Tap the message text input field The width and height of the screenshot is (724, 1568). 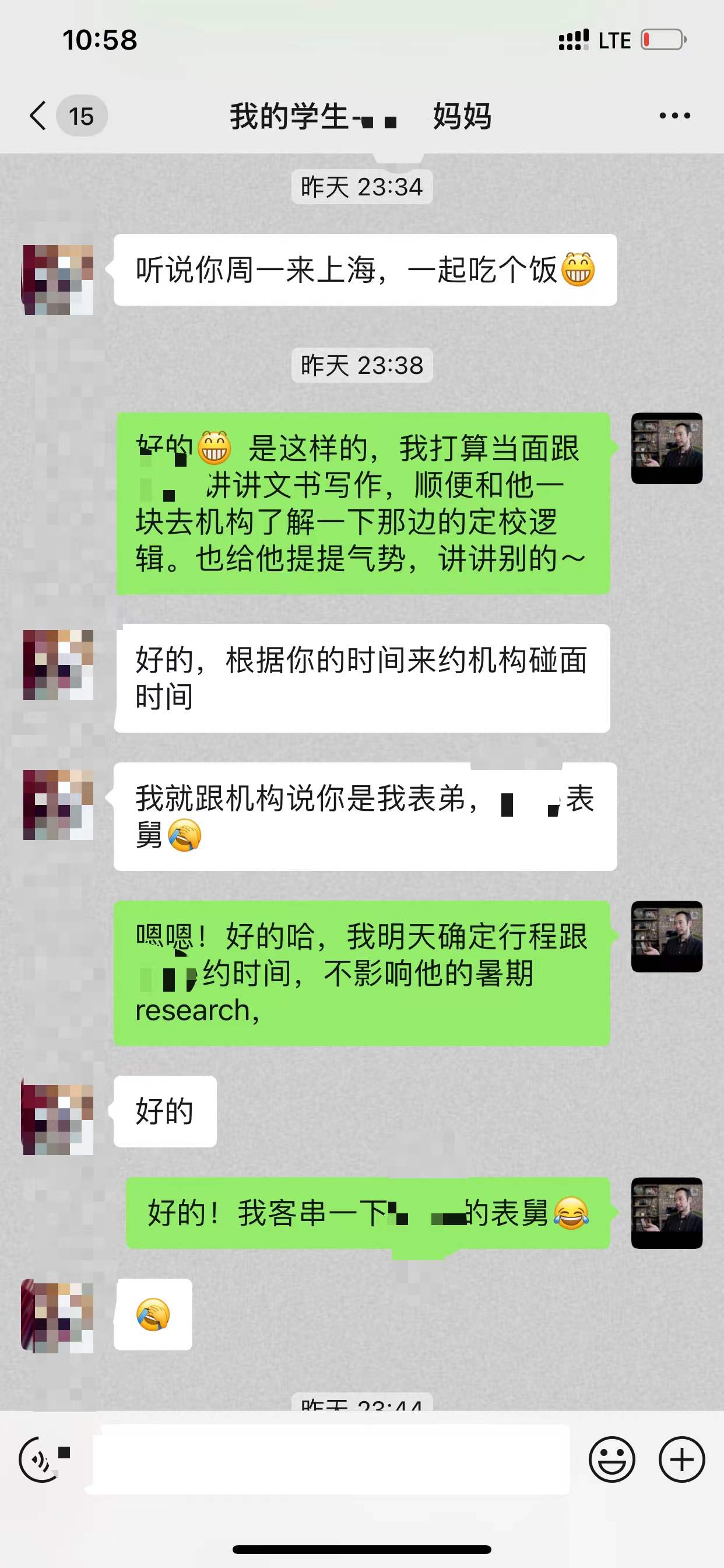click(x=332, y=1459)
